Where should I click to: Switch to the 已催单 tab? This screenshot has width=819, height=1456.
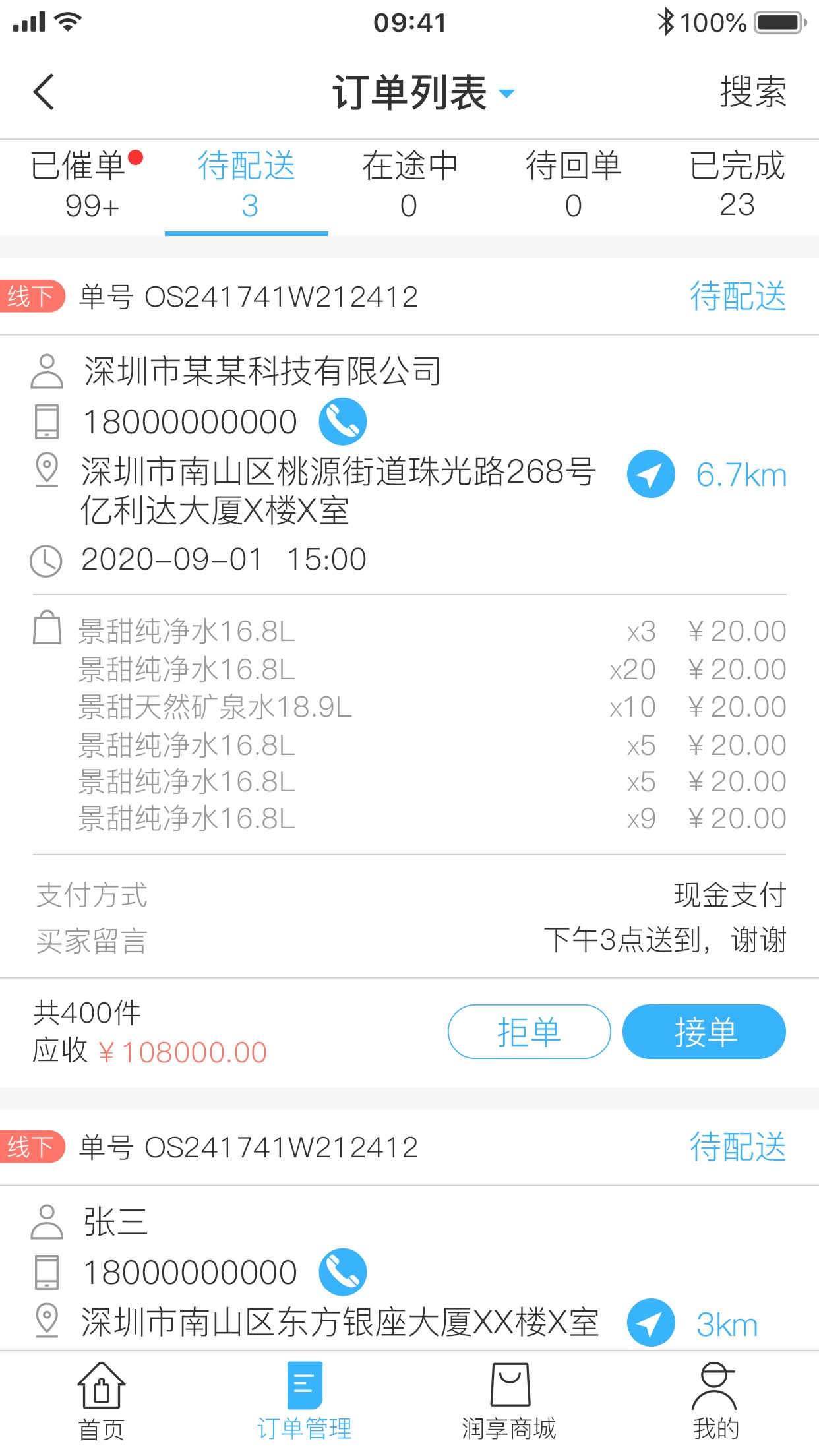click(87, 186)
